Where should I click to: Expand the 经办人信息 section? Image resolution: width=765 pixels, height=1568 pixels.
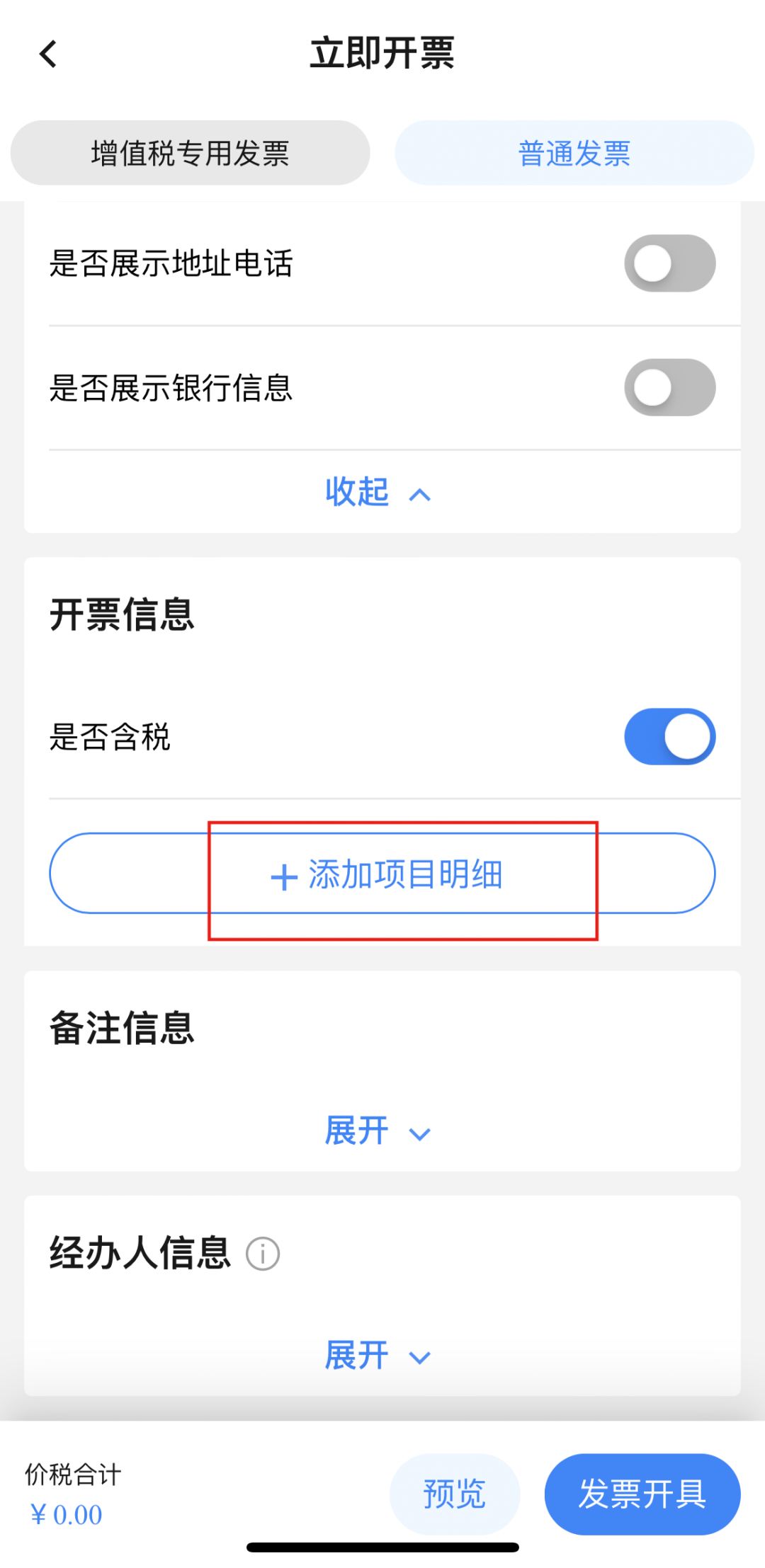pos(377,1356)
